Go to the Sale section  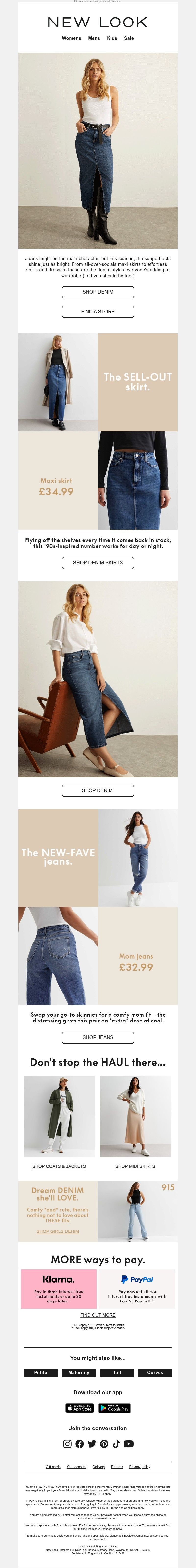[129, 38]
